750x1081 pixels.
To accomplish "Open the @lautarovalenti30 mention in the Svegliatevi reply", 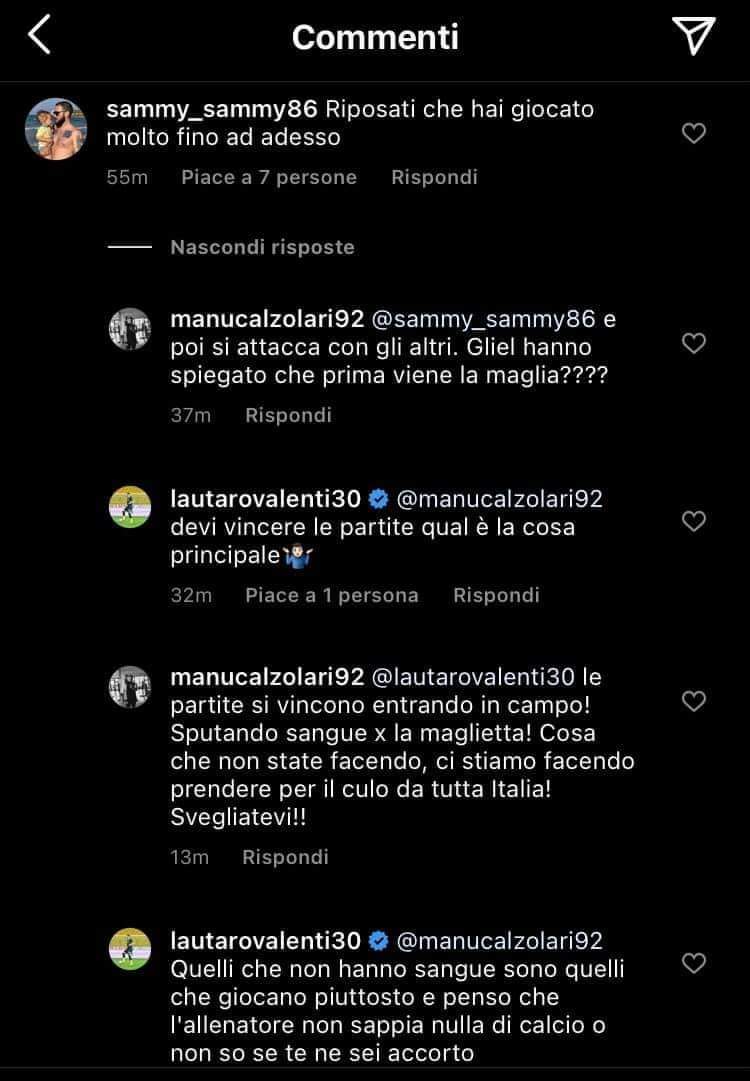I will coord(486,677).
